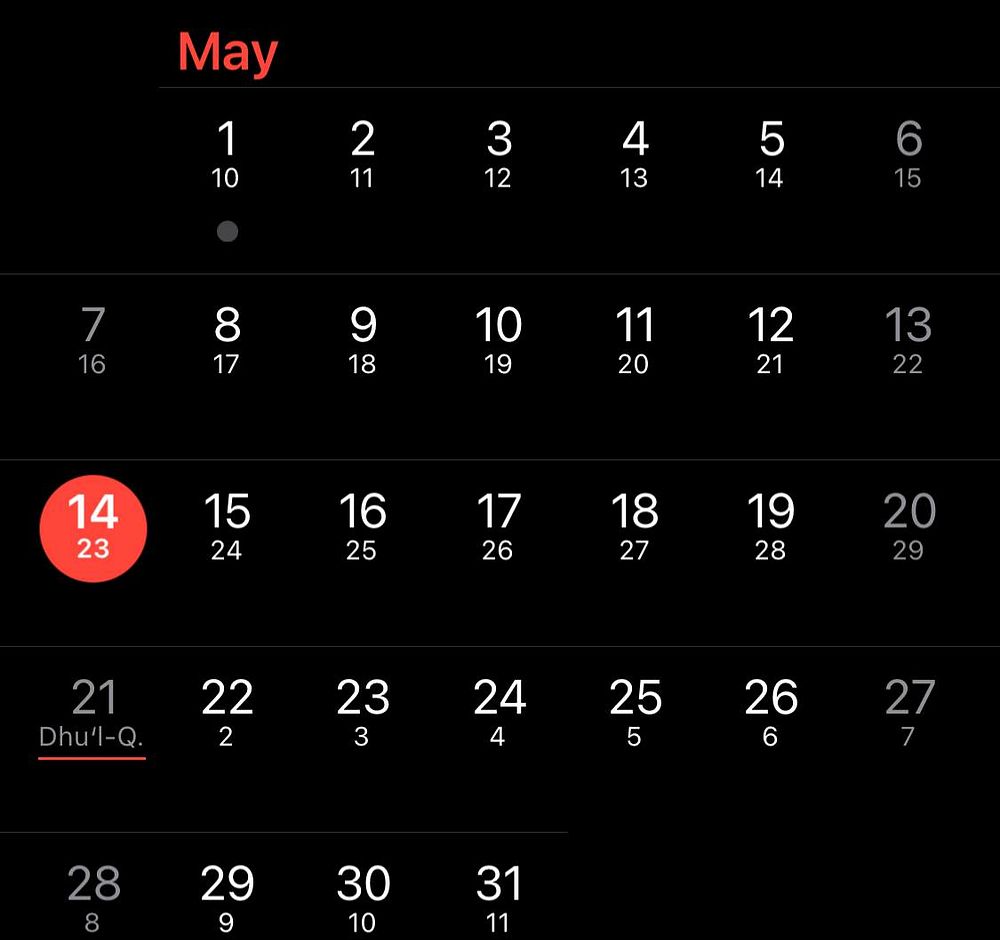1000x940 pixels.
Task: Select May 12
Action: point(770,341)
